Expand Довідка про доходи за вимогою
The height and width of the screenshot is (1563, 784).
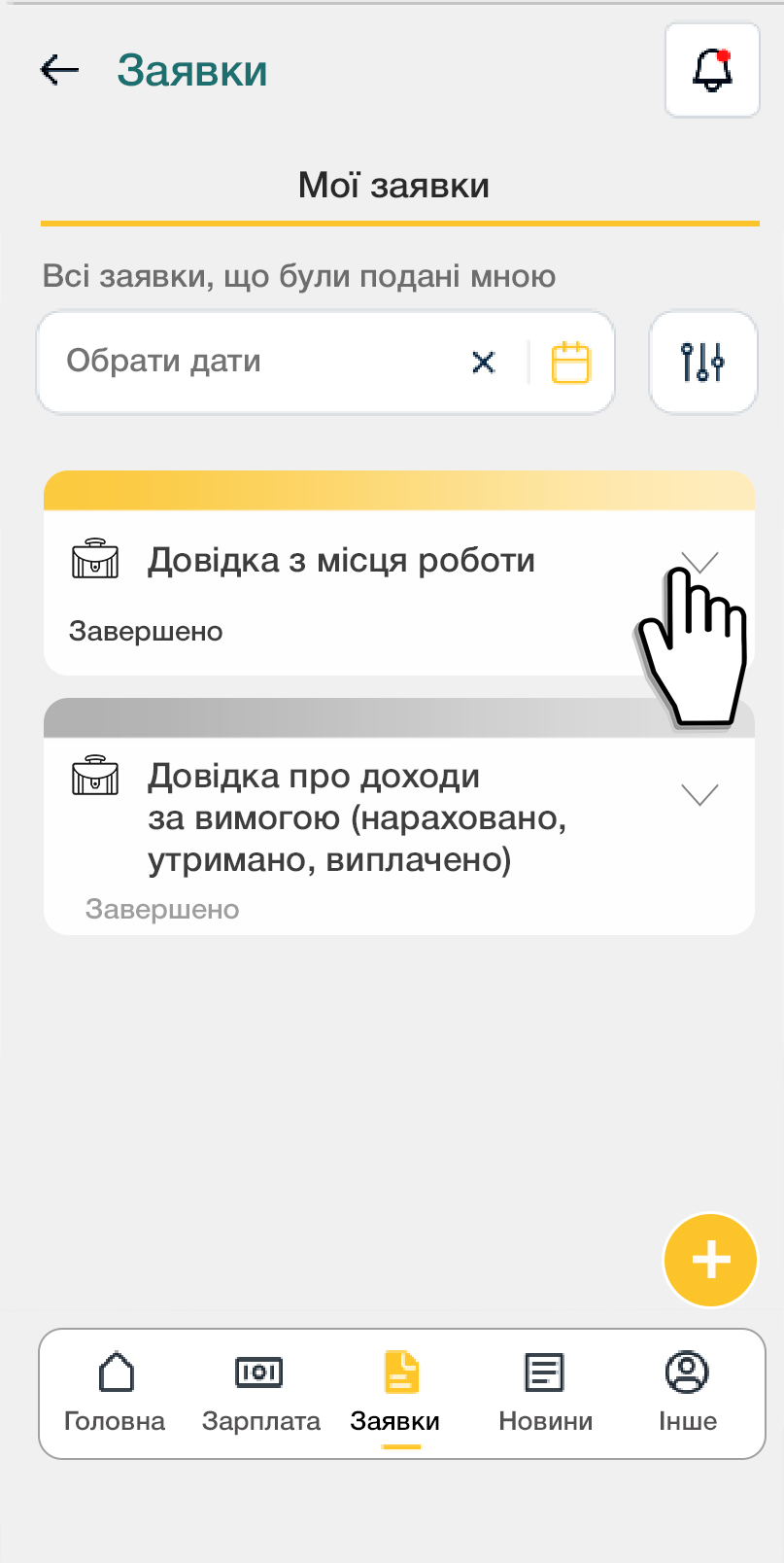[x=699, y=795]
